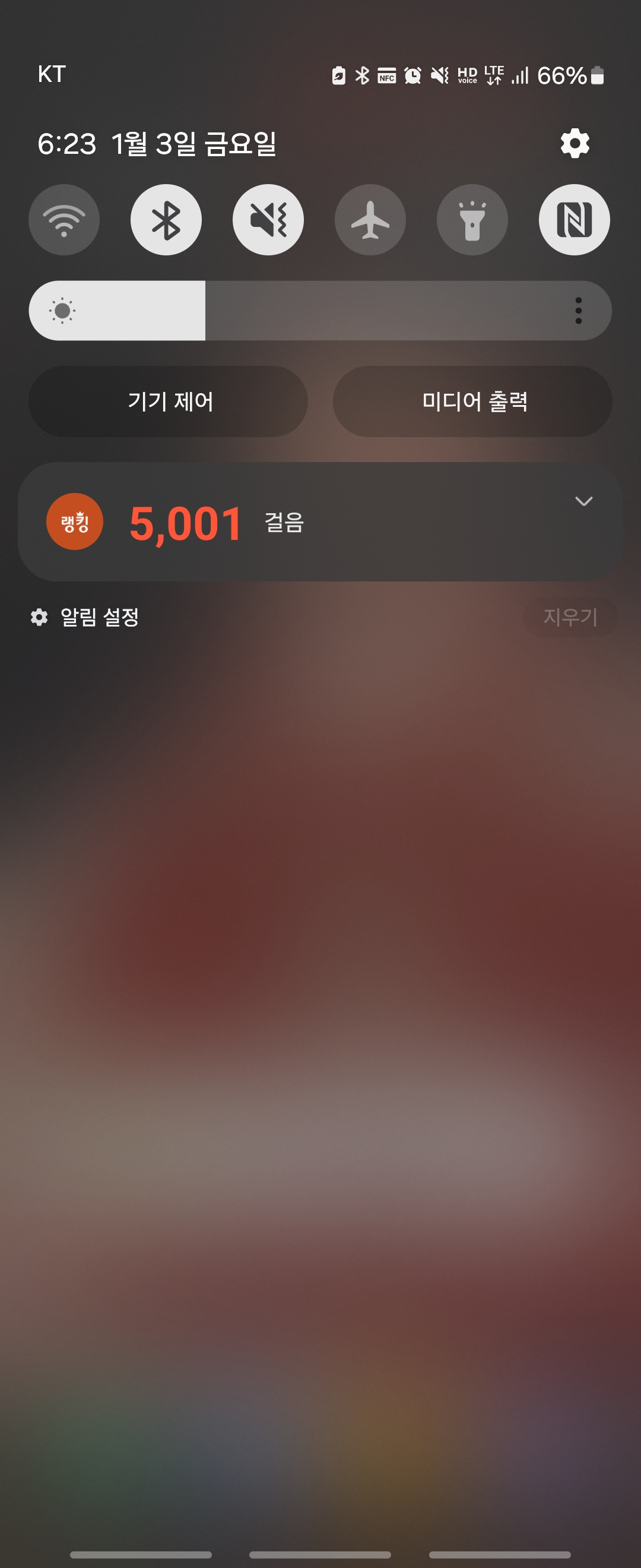
Task: Open 미디어 출력 media output
Action: click(x=472, y=401)
